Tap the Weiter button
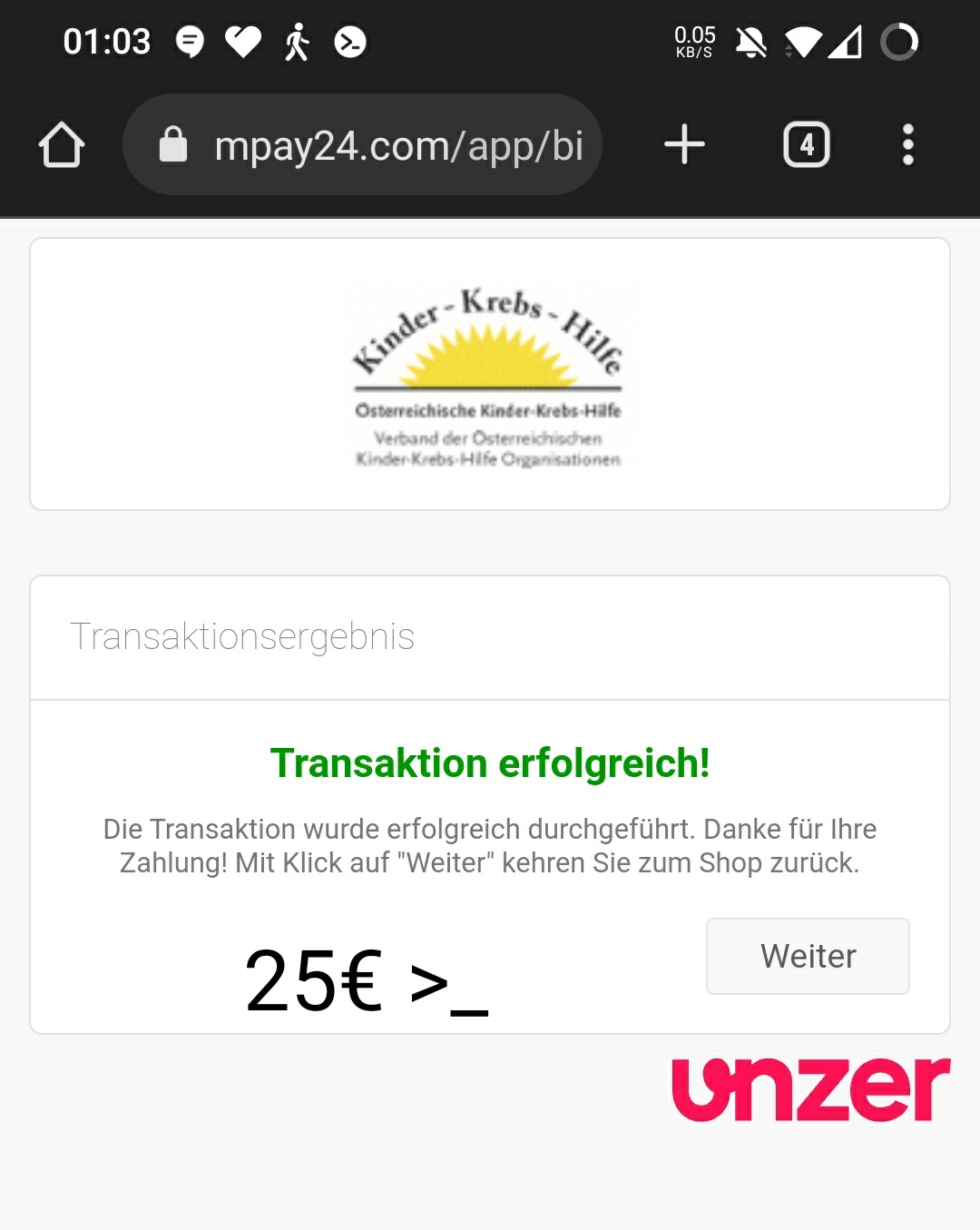This screenshot has width=980, height=1230. (x=808, y=956)
